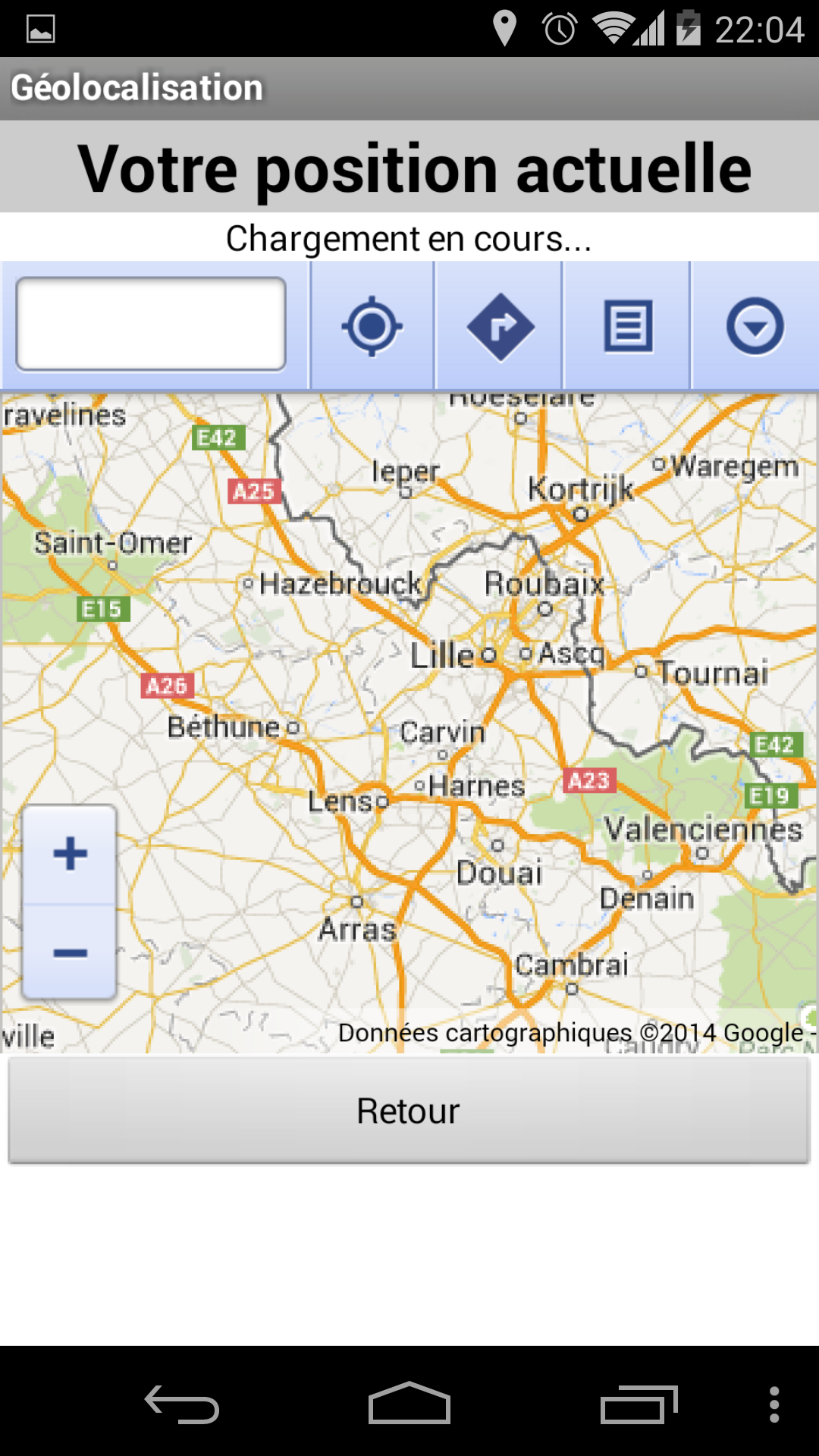
Task: Zoom out on the map with minus
Action: [70, 952]
